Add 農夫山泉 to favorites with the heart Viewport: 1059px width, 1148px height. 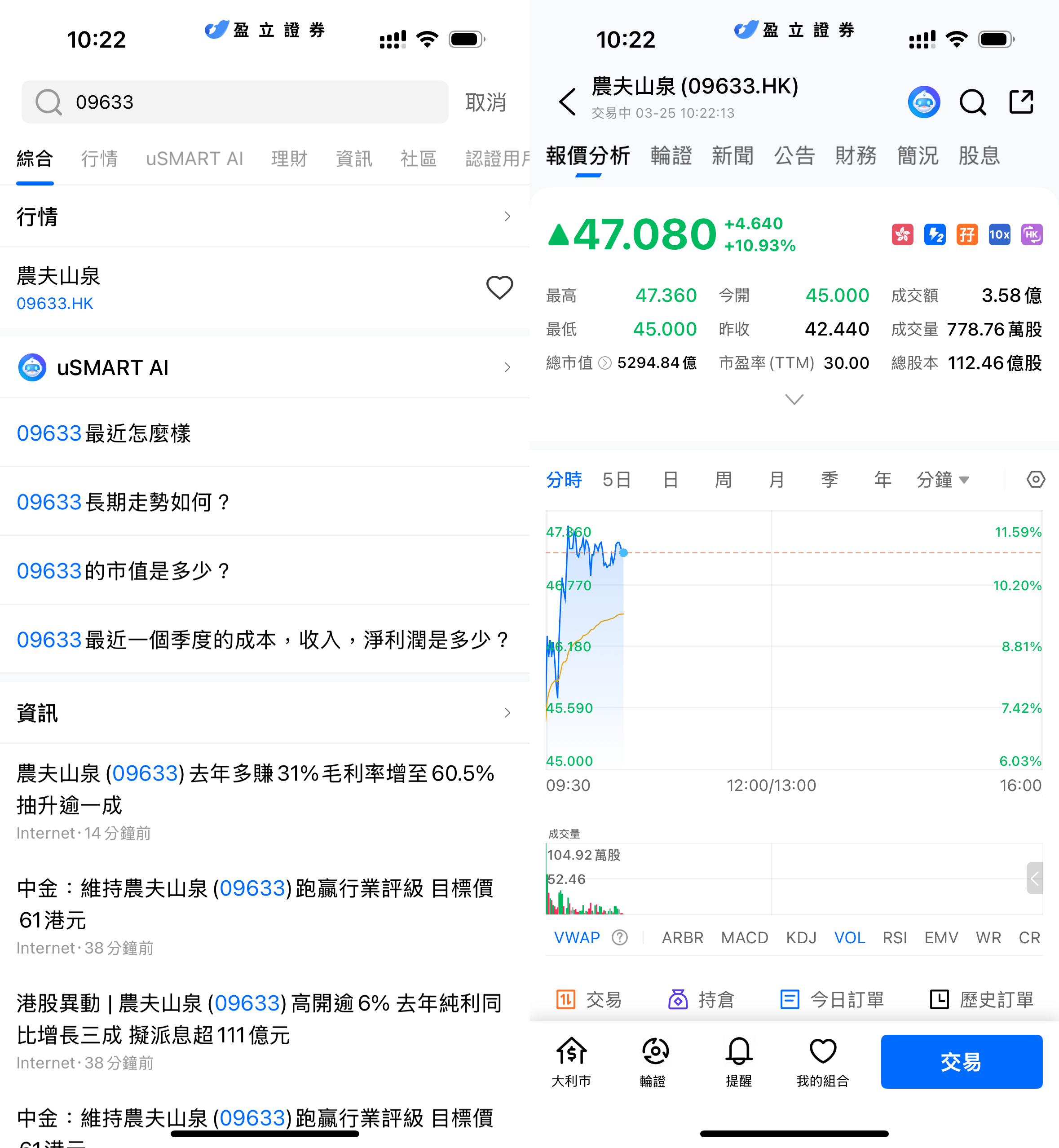[x=499, y=288]
